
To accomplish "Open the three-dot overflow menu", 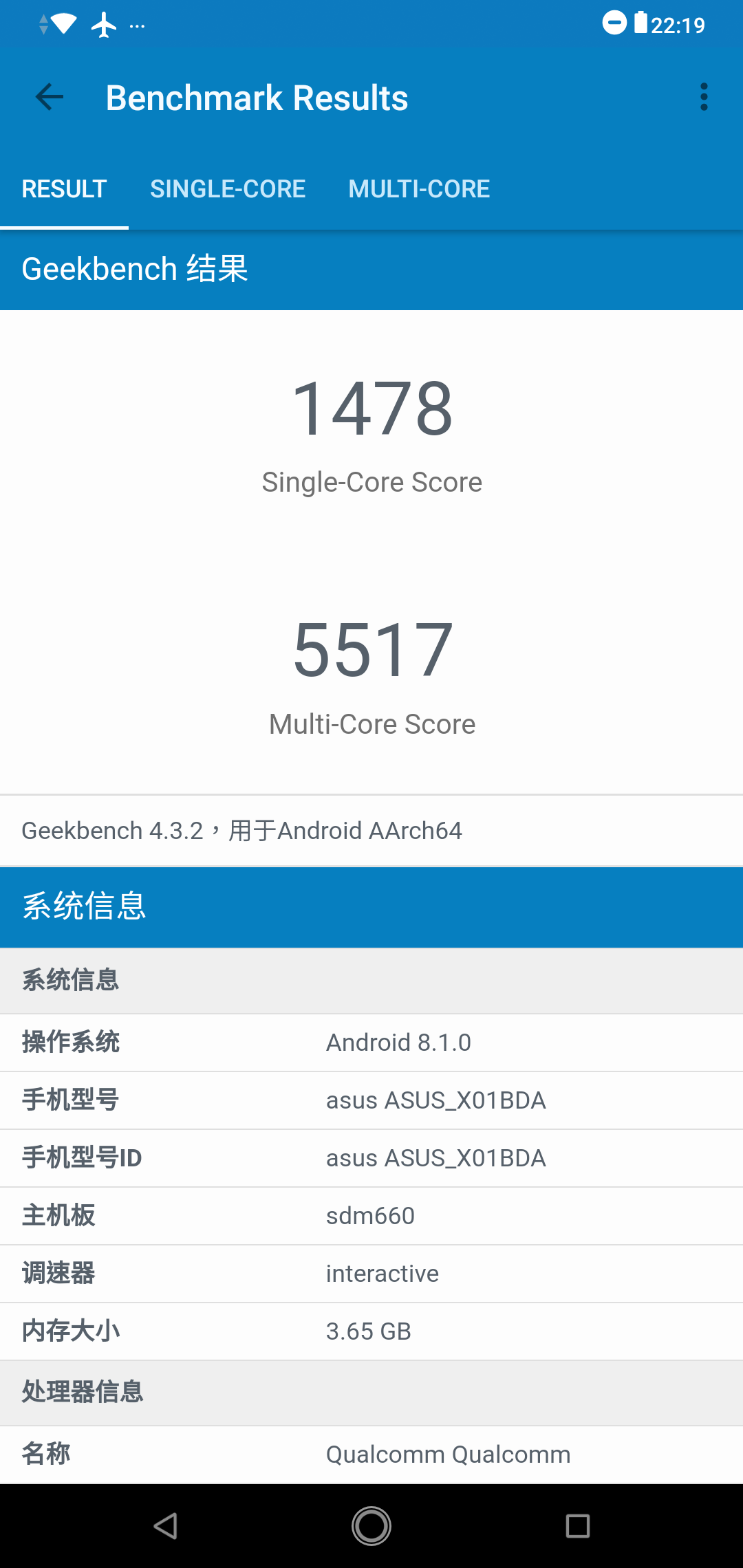I will click(x=704, y=97).
